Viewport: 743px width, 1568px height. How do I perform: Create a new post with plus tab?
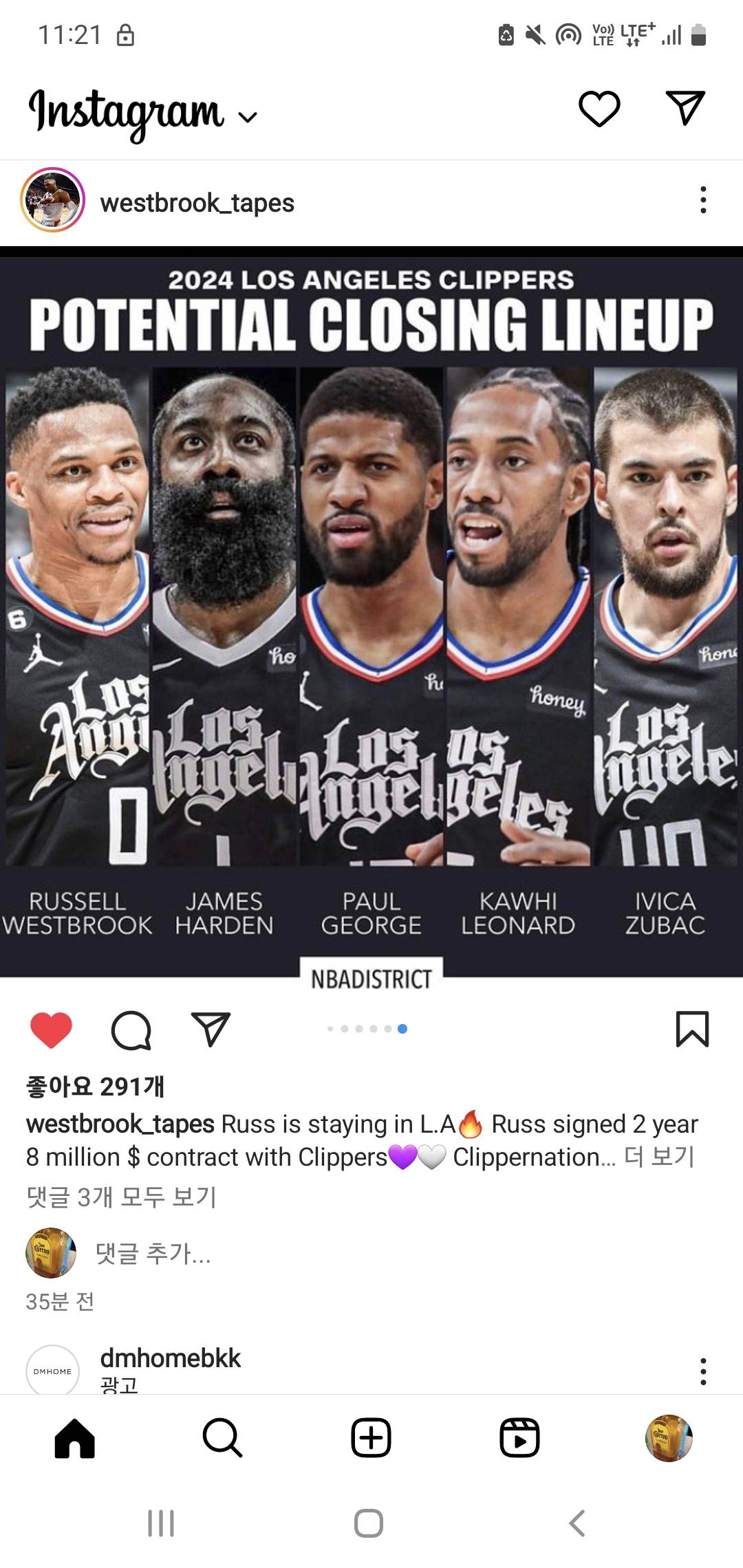coord(371,1437)
